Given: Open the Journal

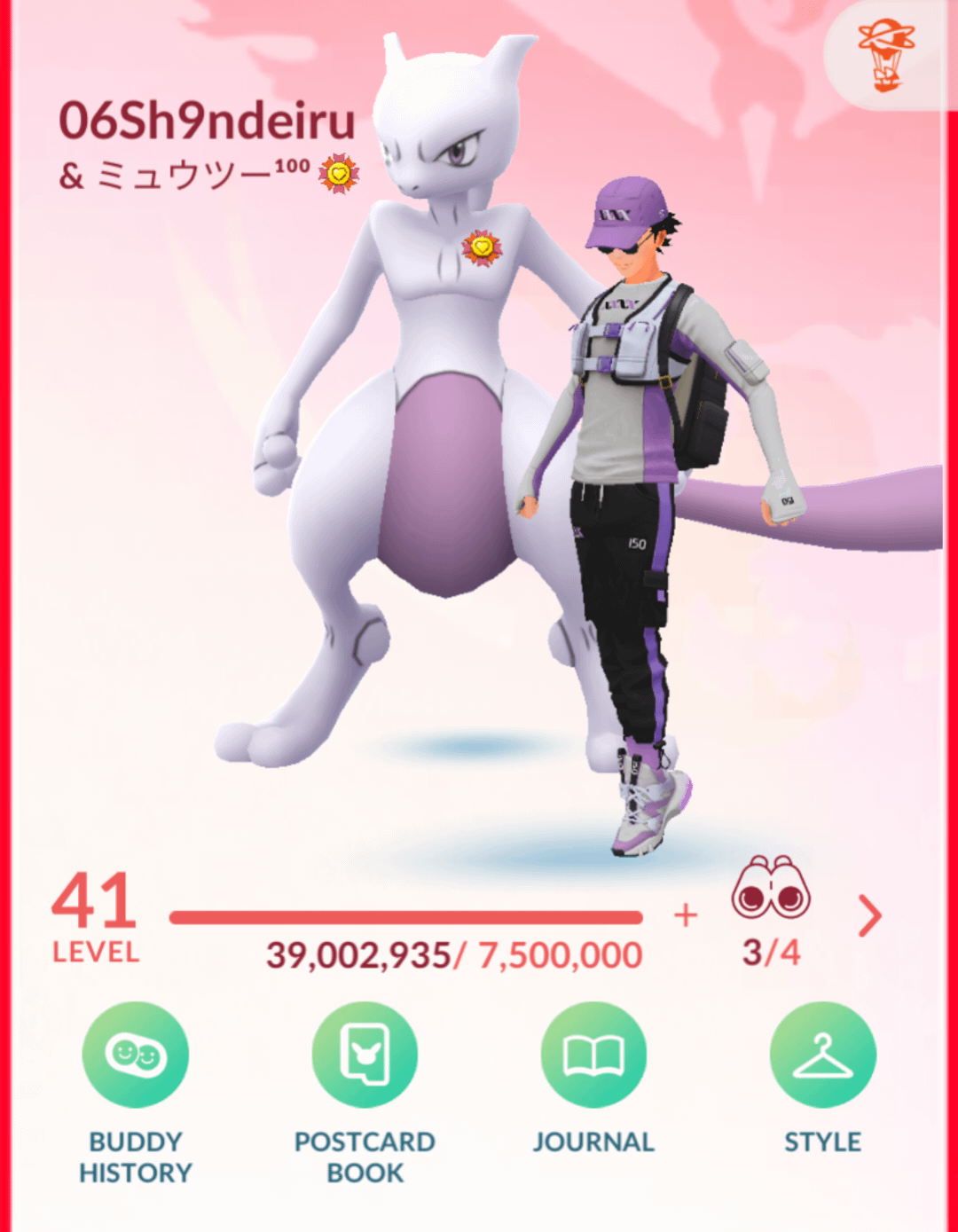Looking at the screenshot, I should [x=593, y=1055].
